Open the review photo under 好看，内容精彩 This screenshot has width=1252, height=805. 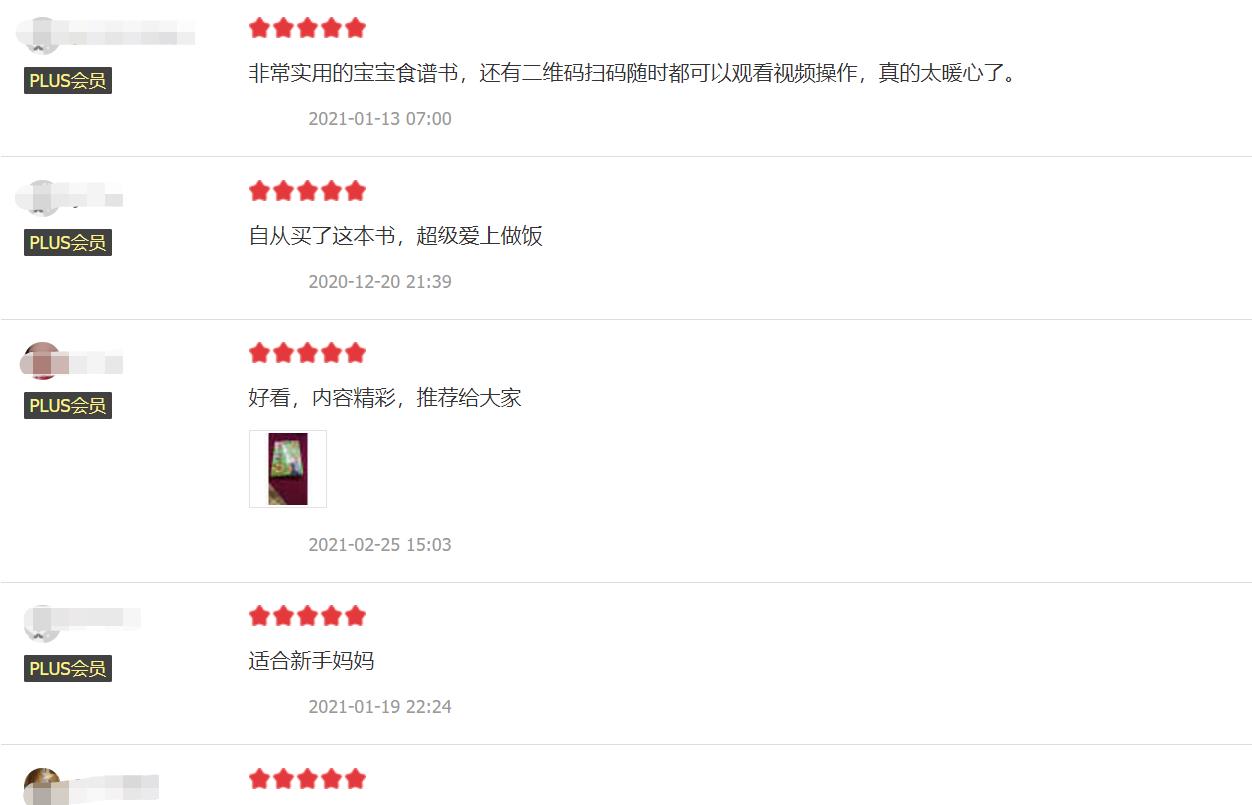coord(288,469)
